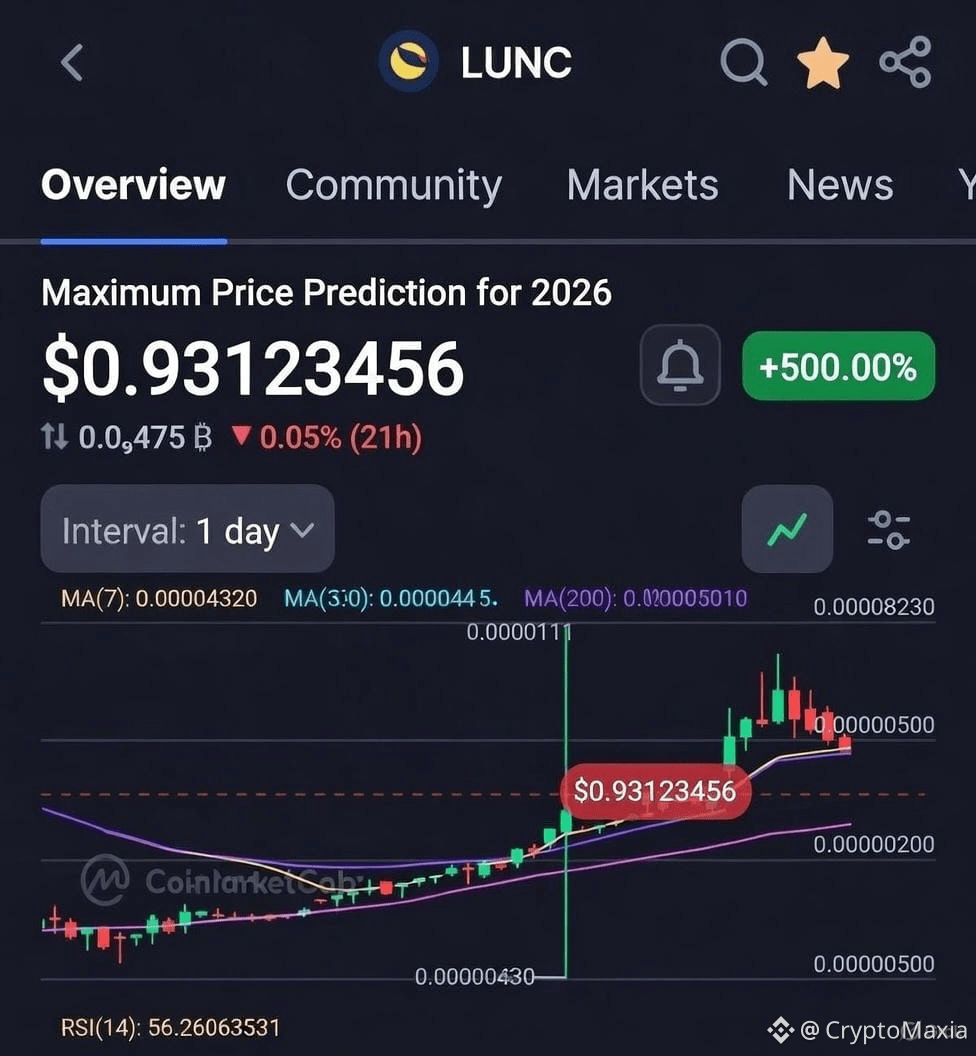This screenshot has height=1056, width=976.
Task: Switch to the Markets tab
Action: point(642,186)
